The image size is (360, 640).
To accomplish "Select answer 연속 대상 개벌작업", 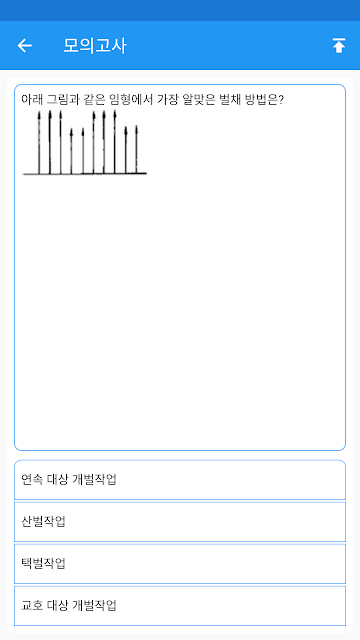I will pyautogui.click(x=180, y=480).
